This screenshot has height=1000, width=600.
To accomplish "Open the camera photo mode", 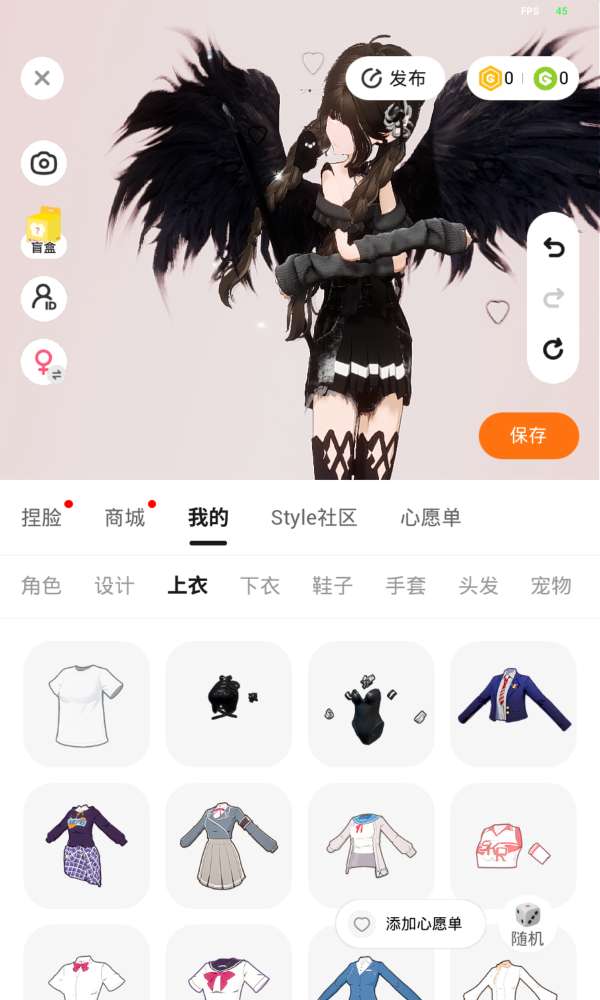I will pyautogui.click(x=43, y=163).
